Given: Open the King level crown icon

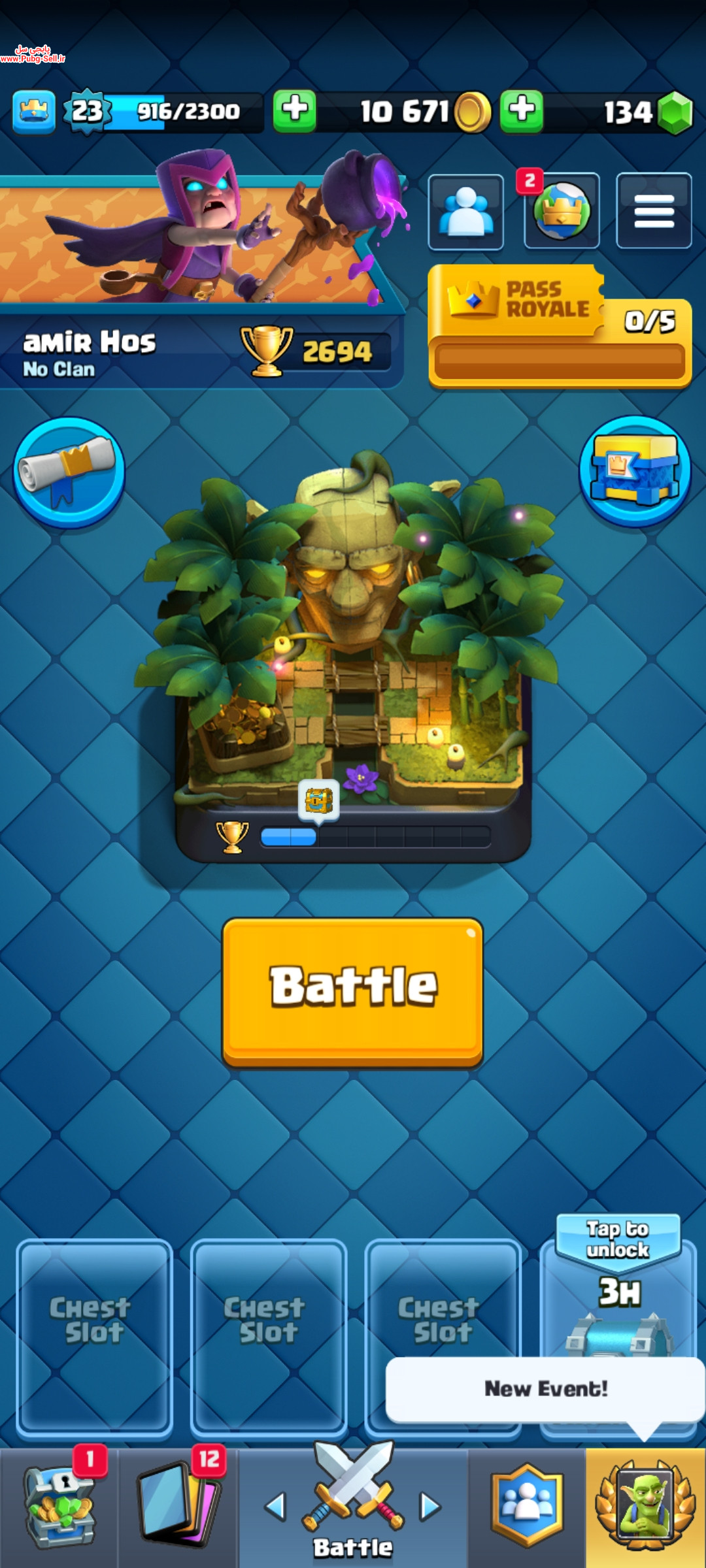Looking at the screenshot, I should point(34,112).
